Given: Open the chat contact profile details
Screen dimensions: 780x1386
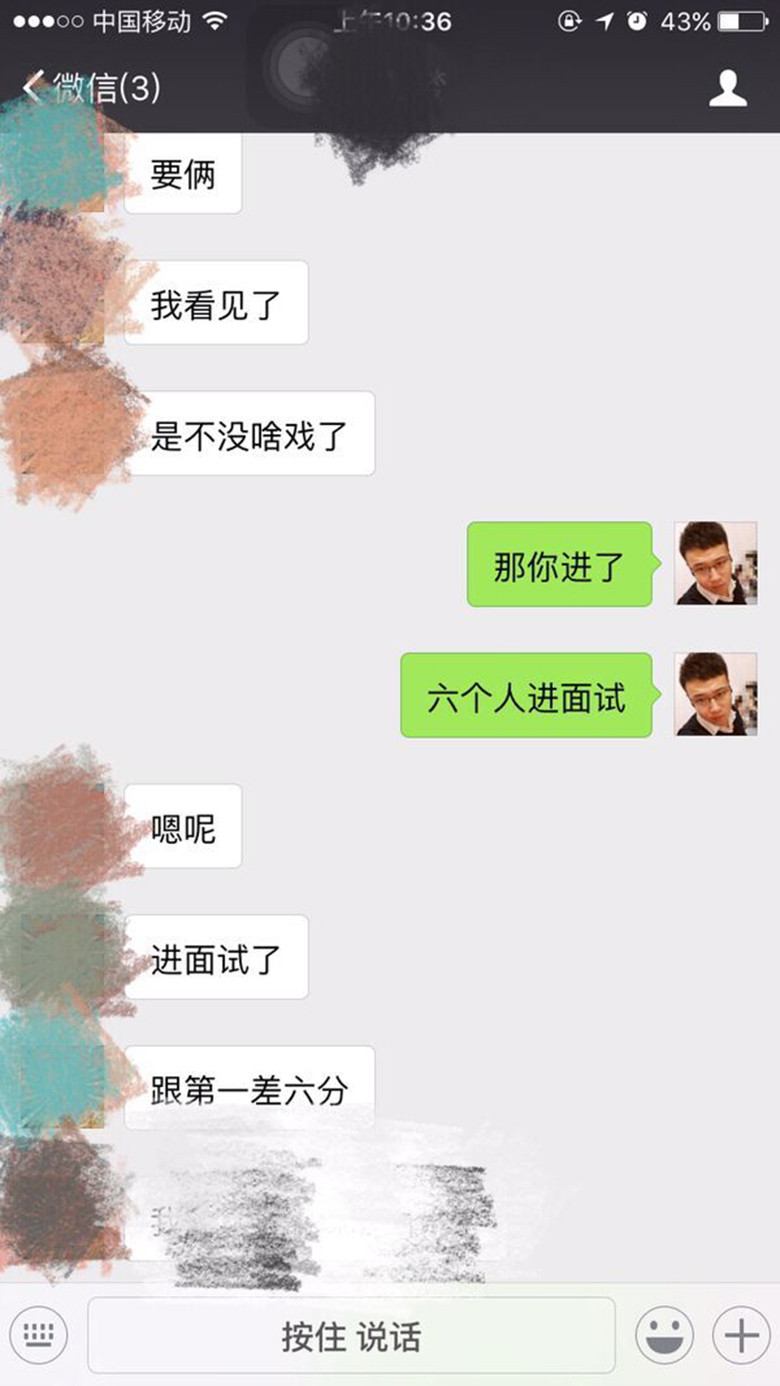Looking at the screenshot, I should 727,88.
